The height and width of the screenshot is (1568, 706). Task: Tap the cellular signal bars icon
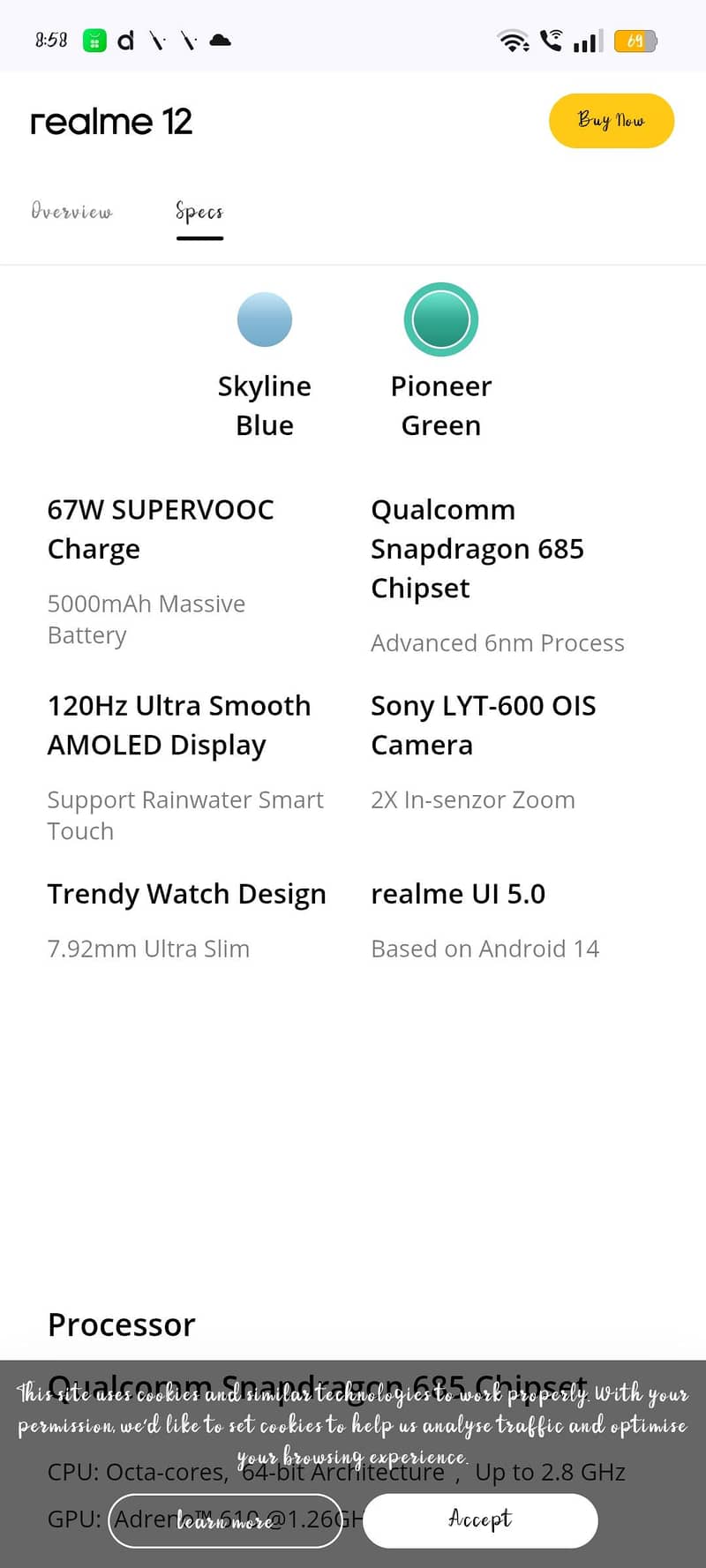(585, 39)
